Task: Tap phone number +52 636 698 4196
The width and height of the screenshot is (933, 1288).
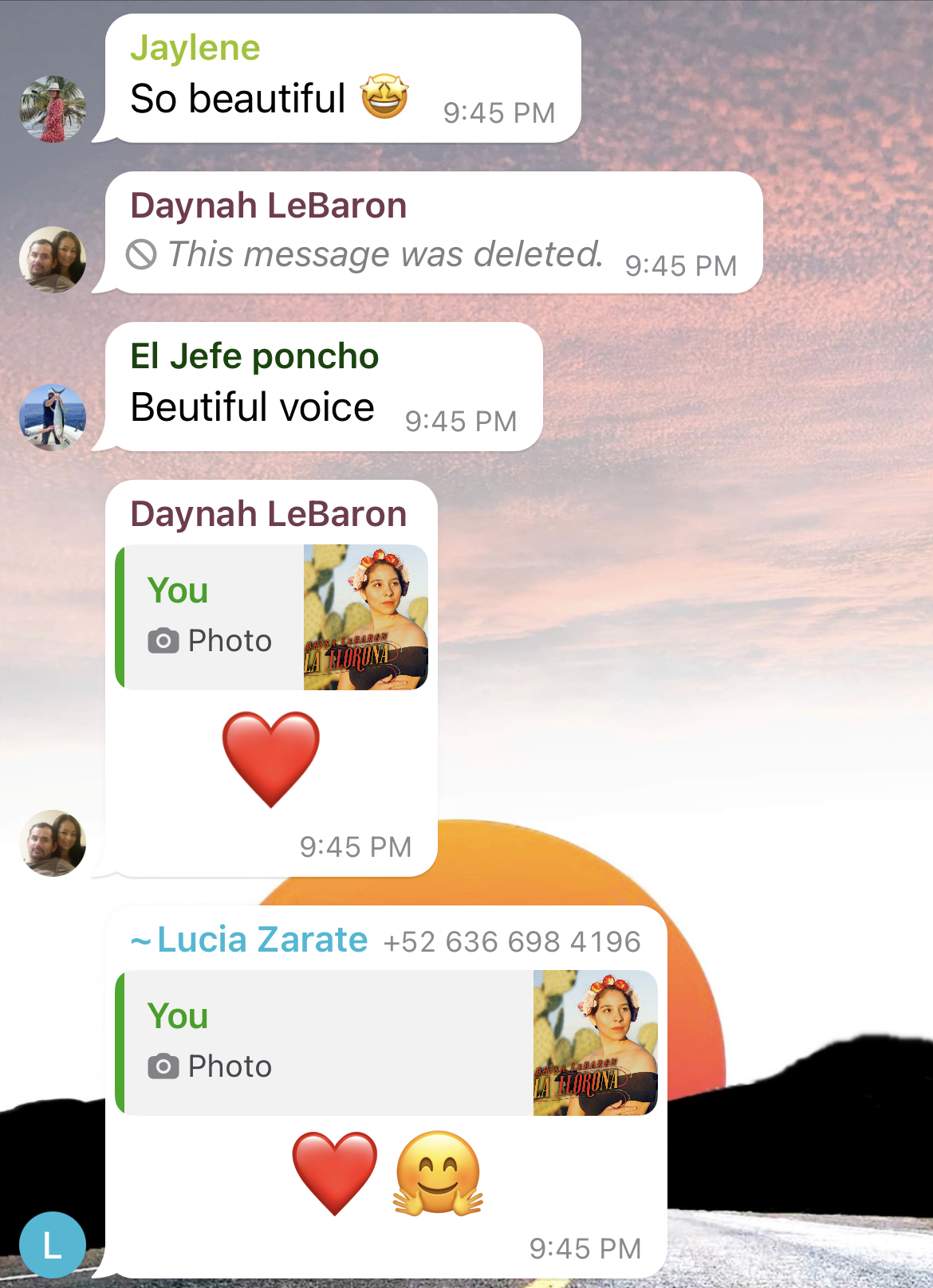Action: [511, 942]
